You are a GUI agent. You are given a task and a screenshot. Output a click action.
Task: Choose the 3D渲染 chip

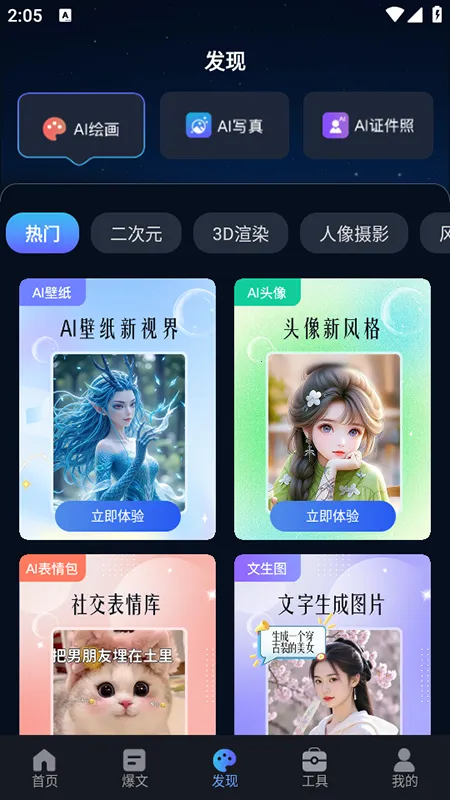(240, 234)
